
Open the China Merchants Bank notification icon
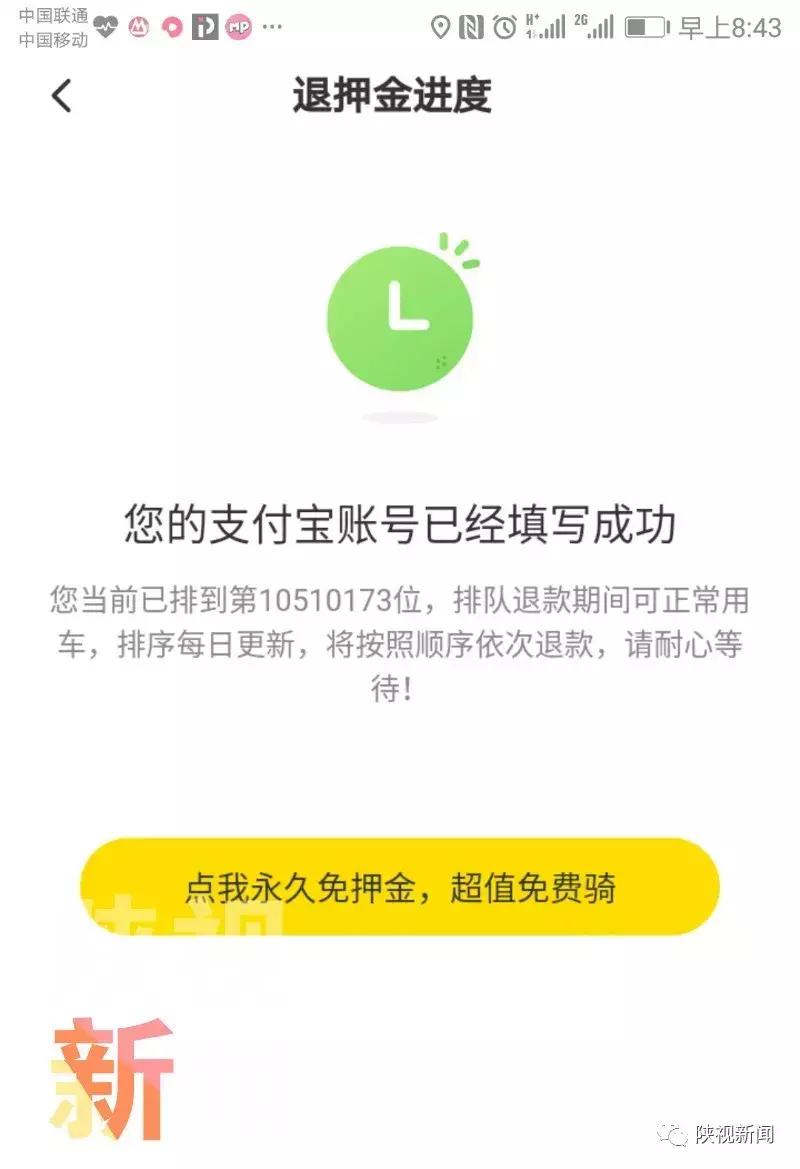tap(138, 27)
